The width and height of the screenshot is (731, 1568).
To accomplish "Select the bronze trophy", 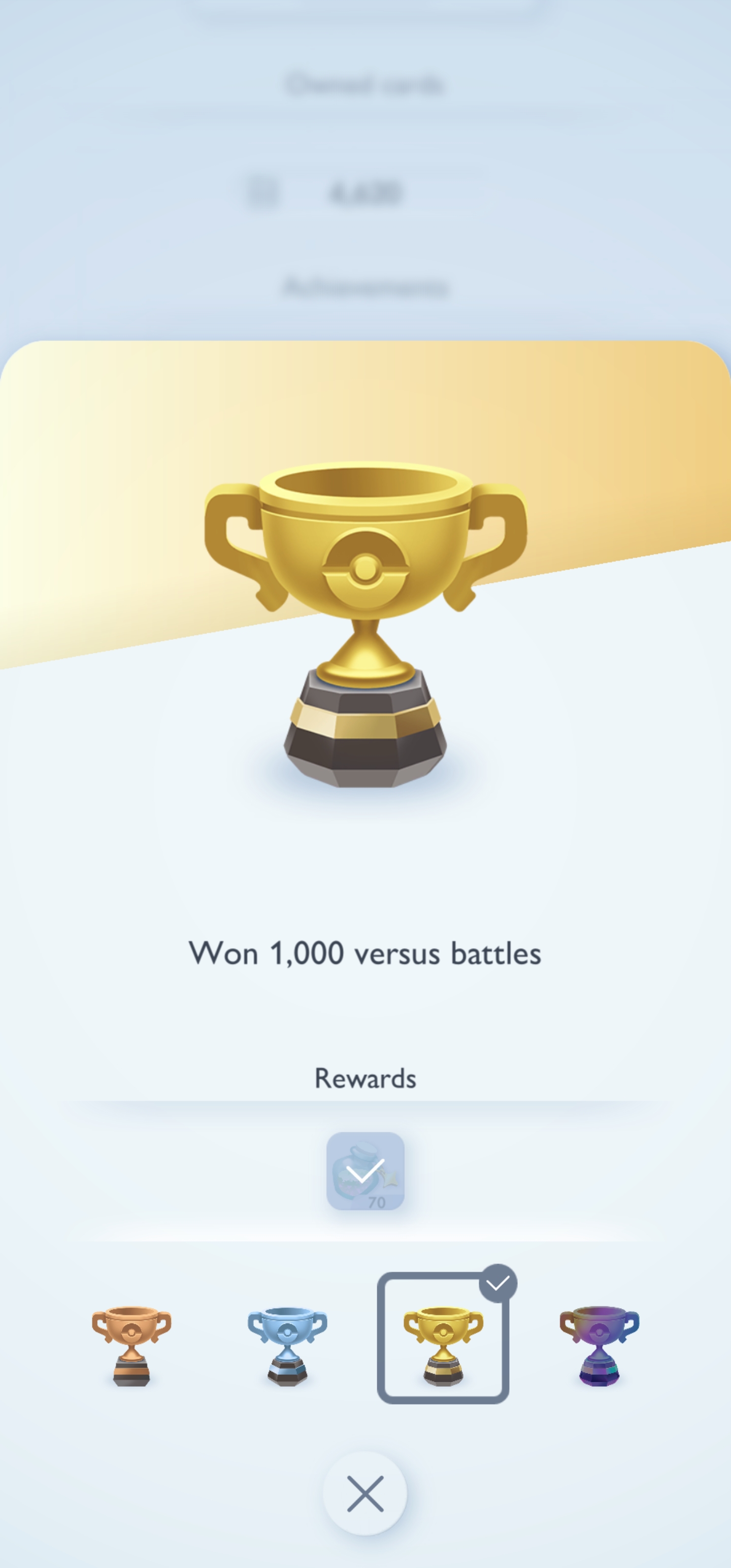I will 131,1346.
